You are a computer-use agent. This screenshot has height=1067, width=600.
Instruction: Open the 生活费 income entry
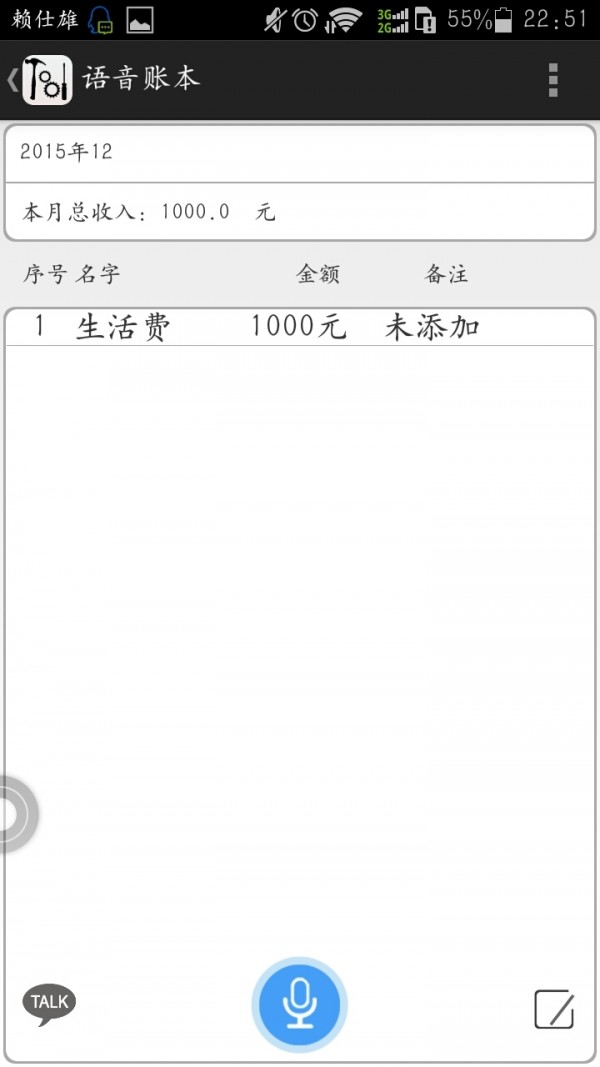click(x=298, y=327)
